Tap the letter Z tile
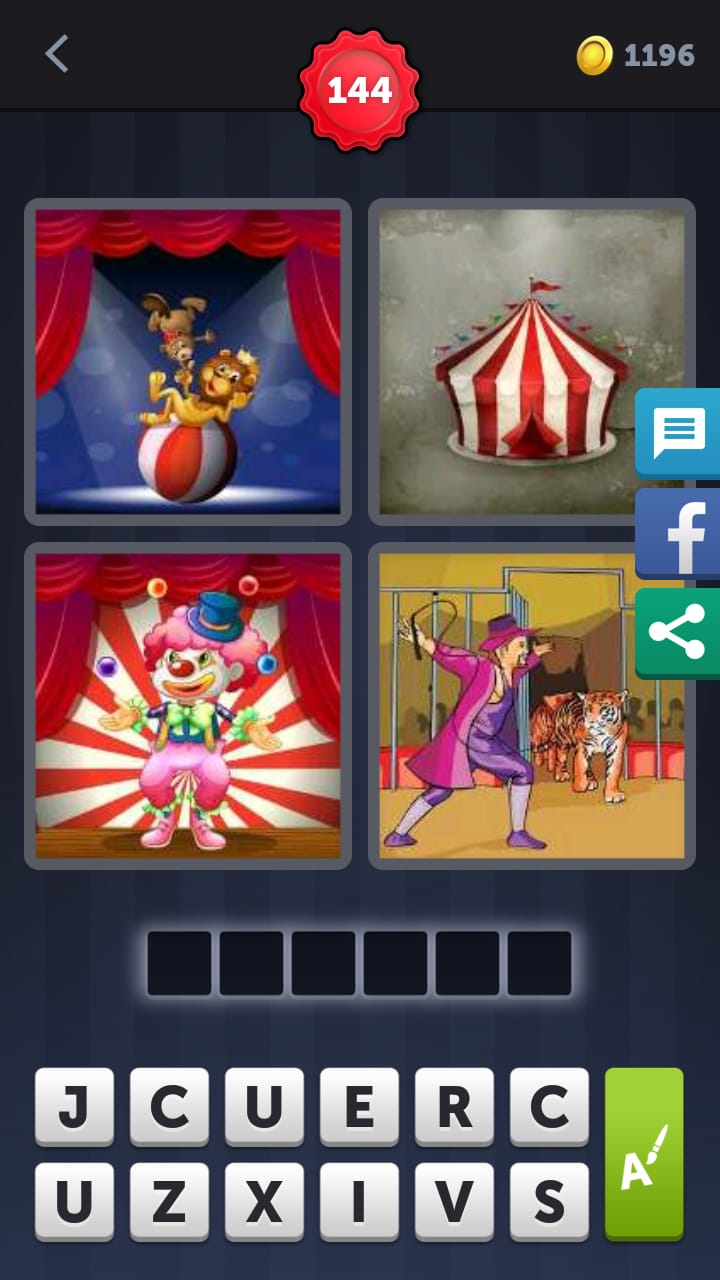The height and width of the screenshot is (1280, 720). point(169,1201)
